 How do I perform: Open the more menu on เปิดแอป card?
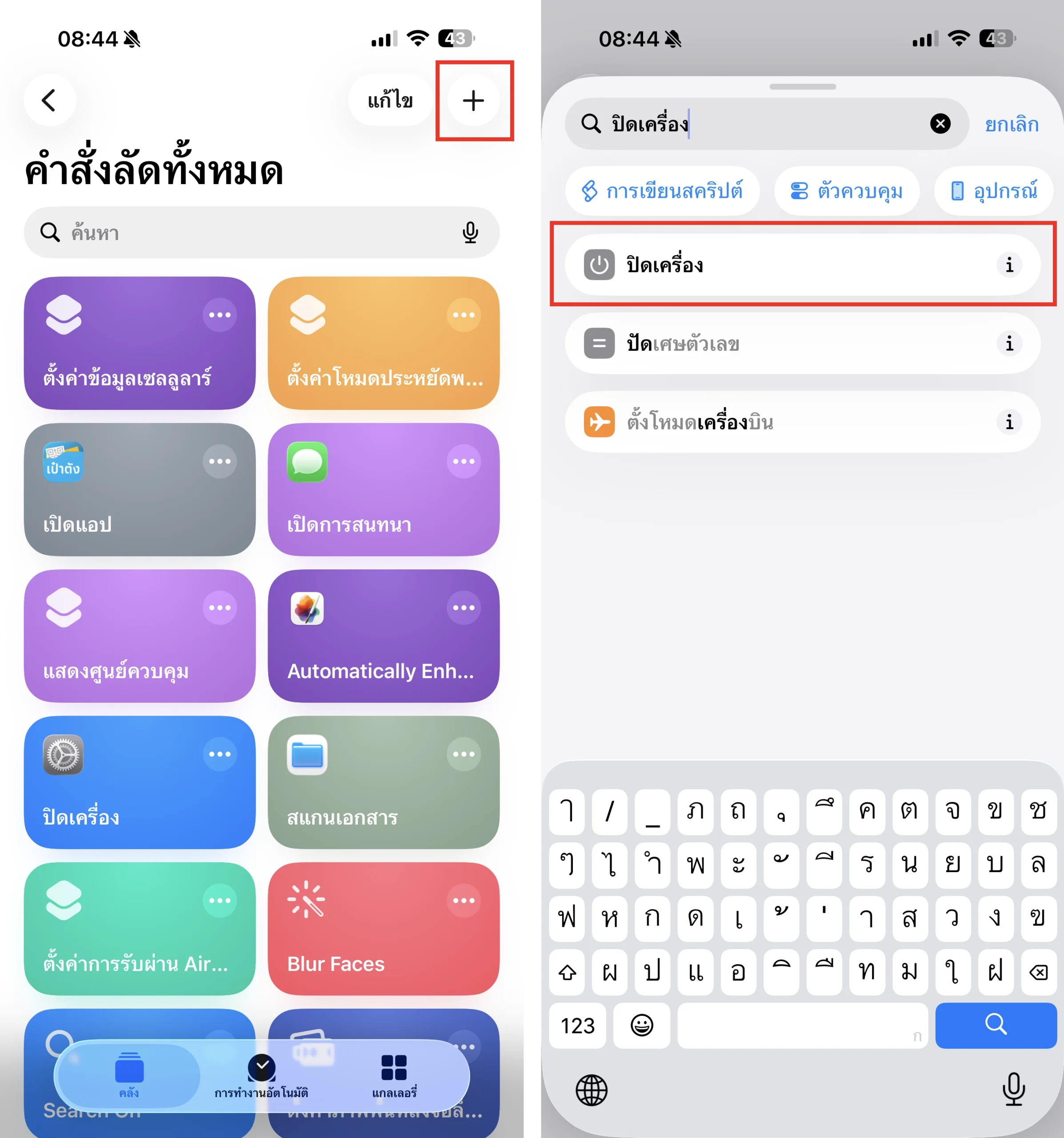click(220, 461)
